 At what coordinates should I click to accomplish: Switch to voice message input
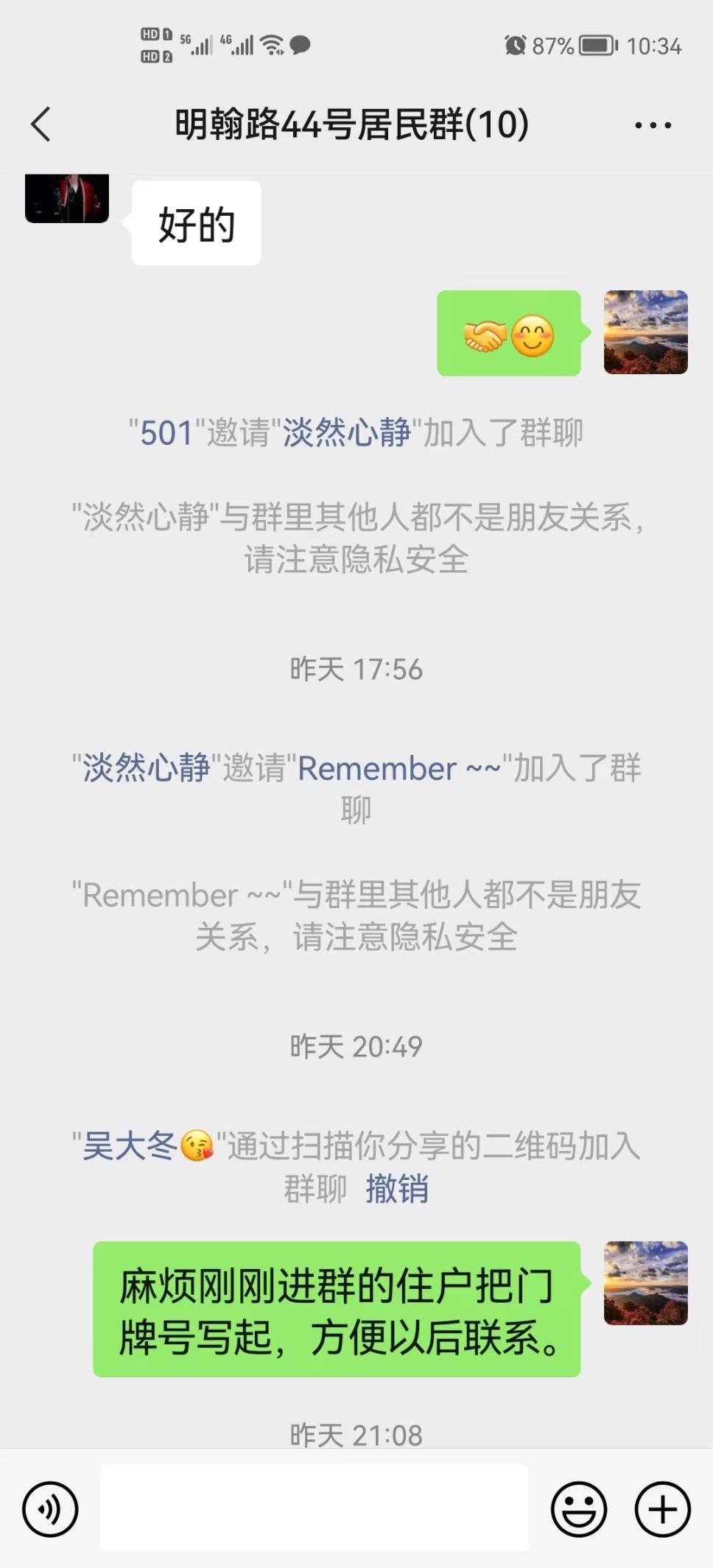point(50,1509)
